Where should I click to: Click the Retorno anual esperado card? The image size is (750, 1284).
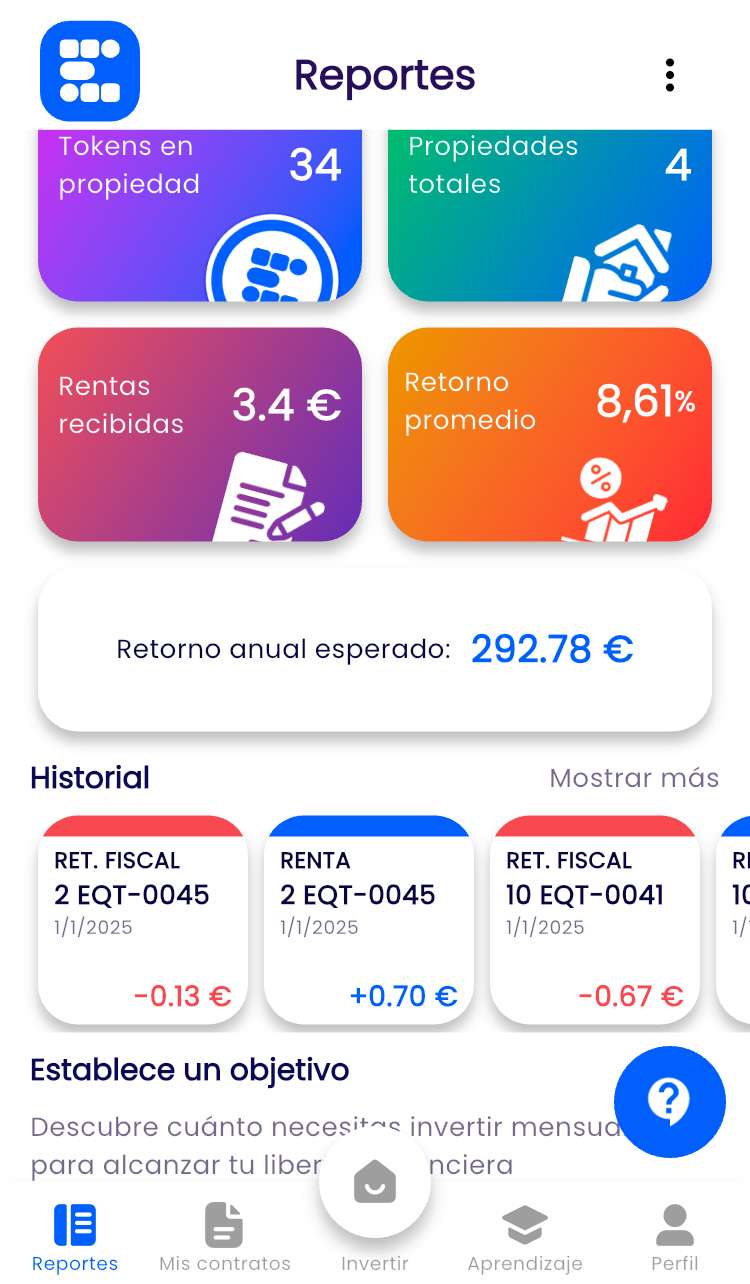click(x=374, y=649)
